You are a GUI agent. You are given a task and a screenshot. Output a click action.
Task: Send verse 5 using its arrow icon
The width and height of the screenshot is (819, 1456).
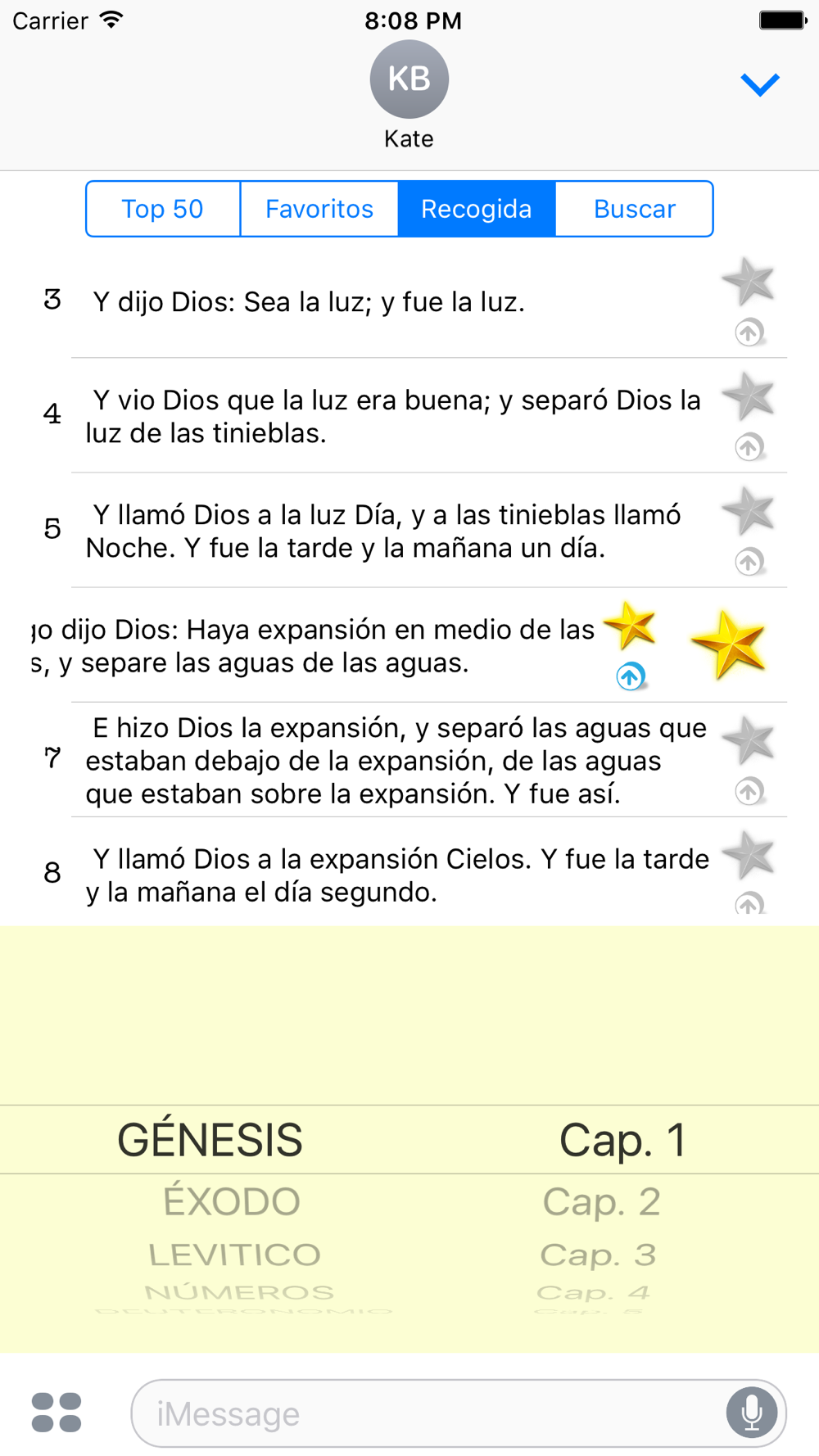point(749,561)
